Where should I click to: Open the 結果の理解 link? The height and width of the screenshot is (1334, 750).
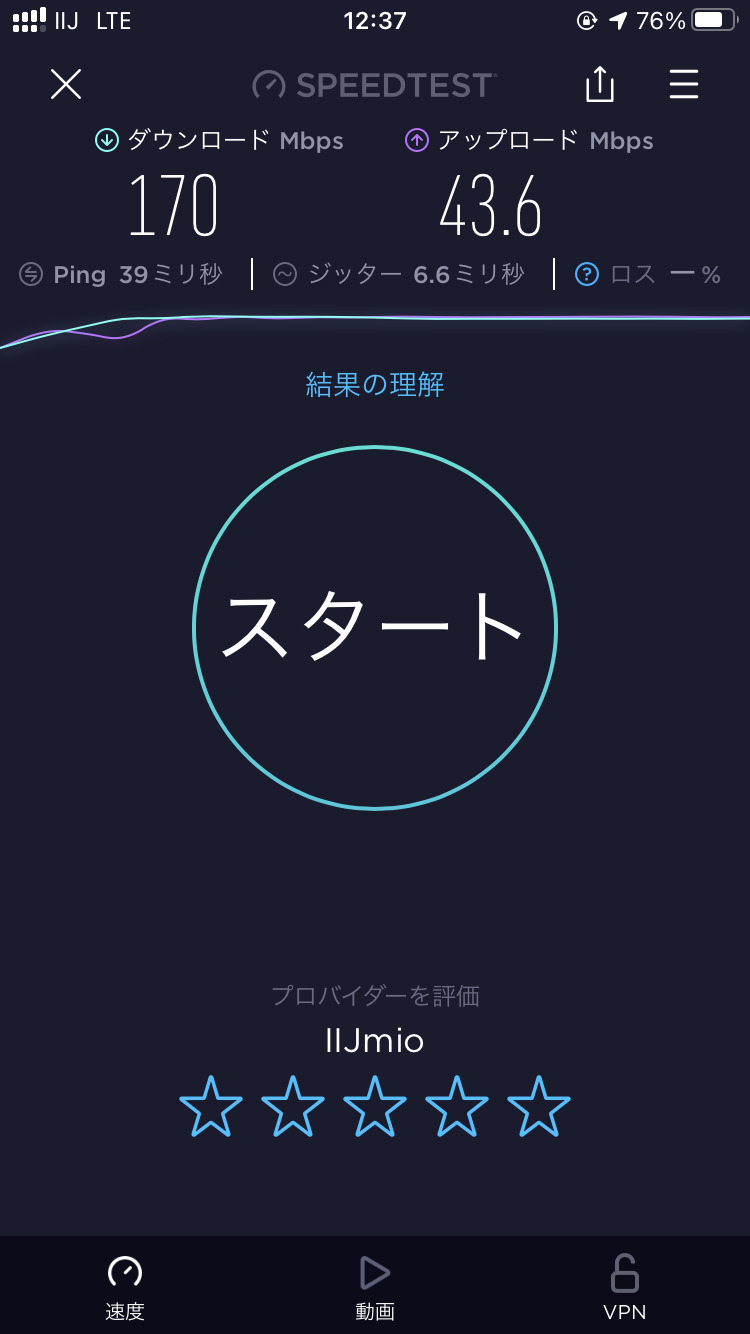point(375,385)
